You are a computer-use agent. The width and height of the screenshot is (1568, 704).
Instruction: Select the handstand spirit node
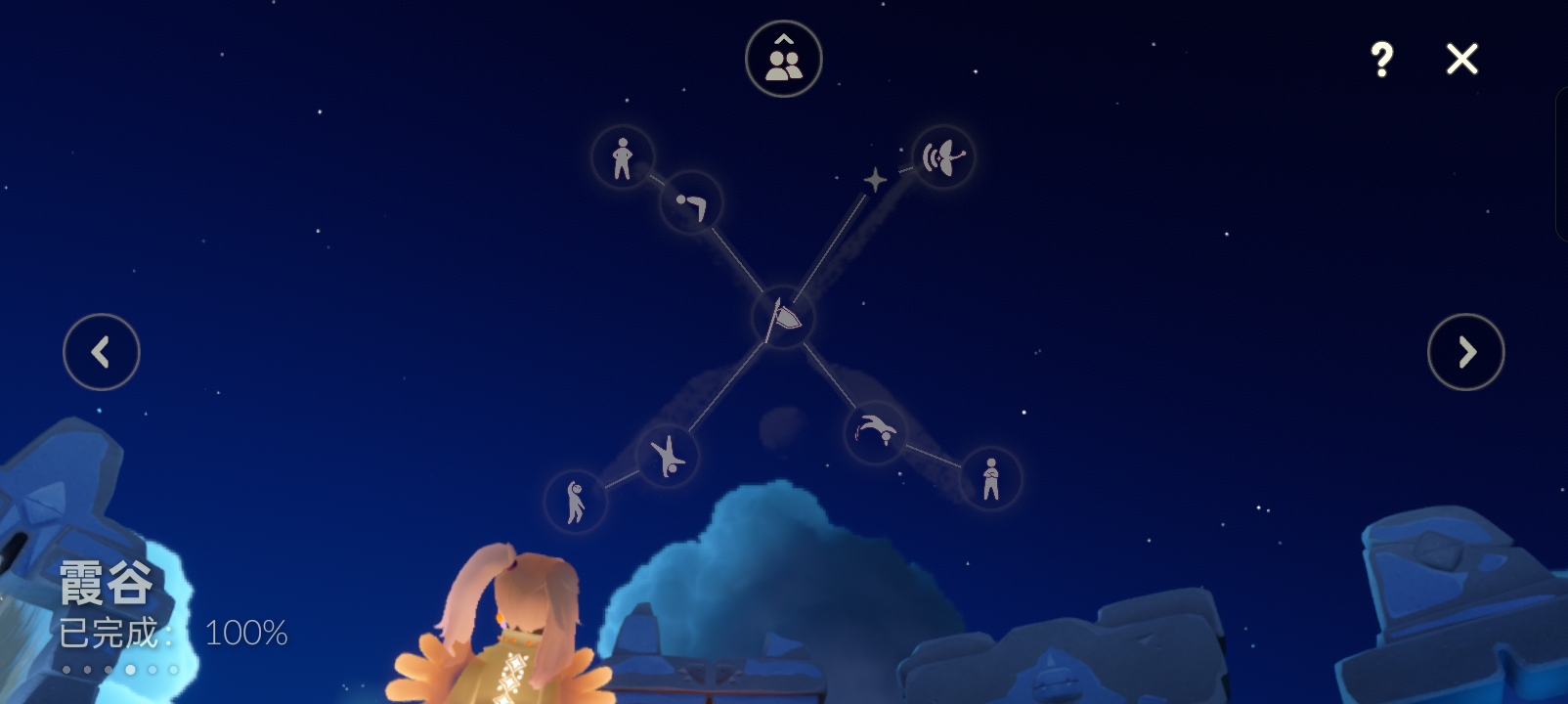pos(668,456)
